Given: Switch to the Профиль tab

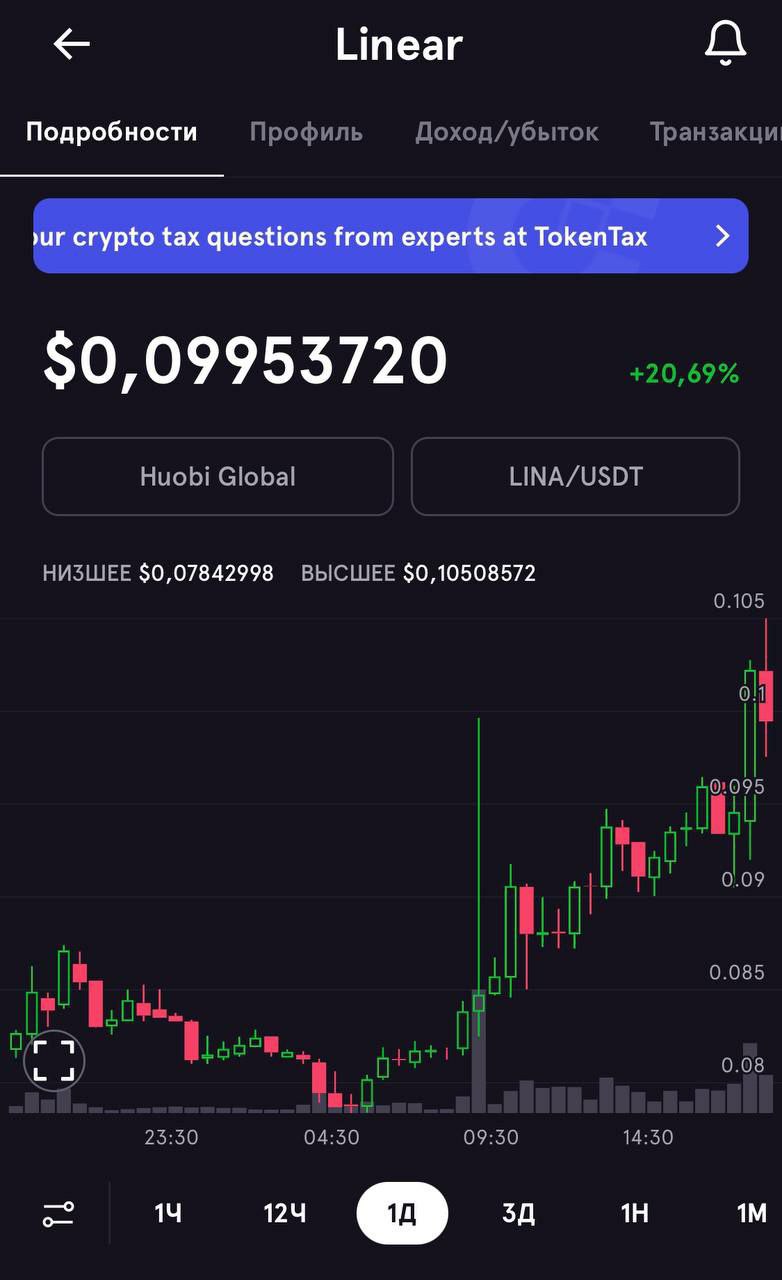Looking at the screenshot, I should [x=306, y=132].
